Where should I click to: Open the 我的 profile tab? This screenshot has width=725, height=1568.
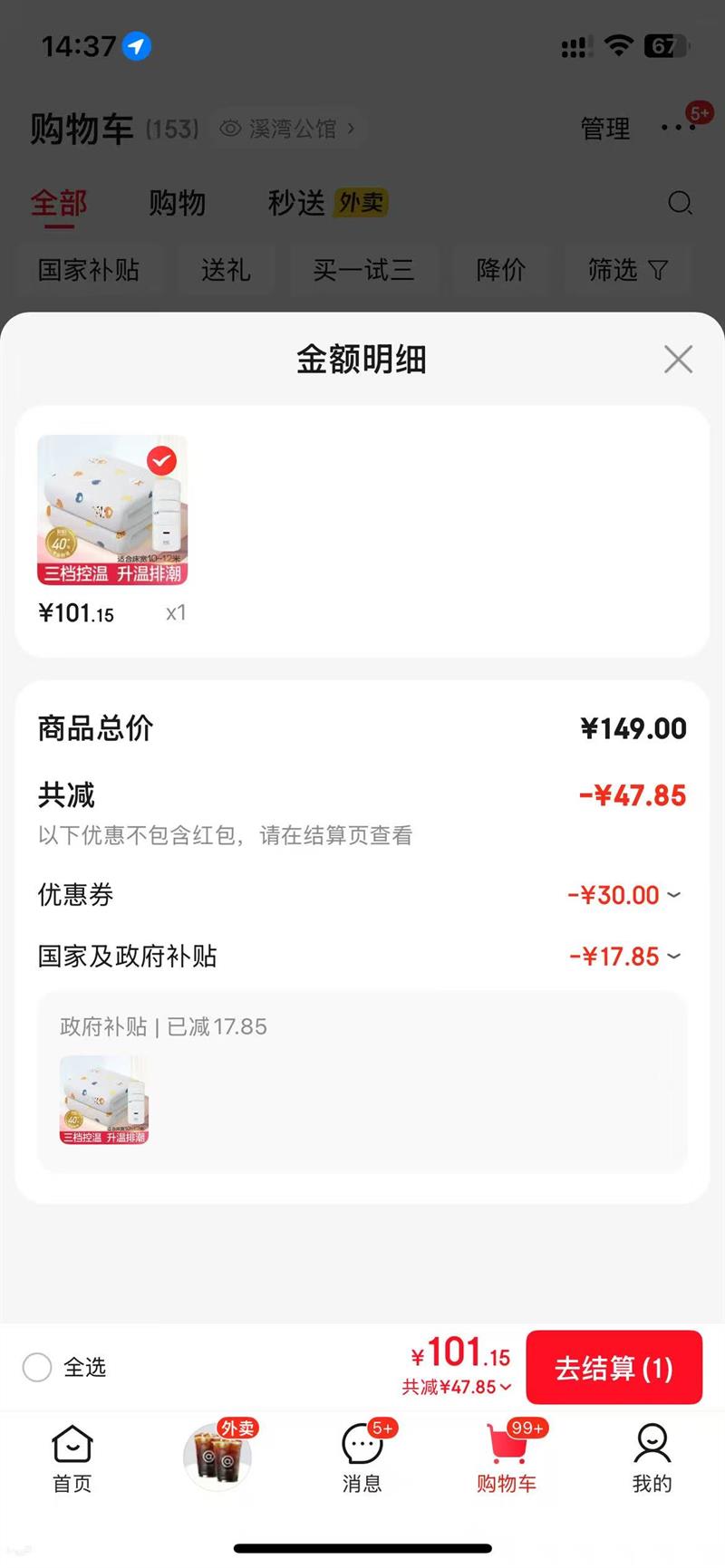pyautogui.click(x=652, y=1457)
